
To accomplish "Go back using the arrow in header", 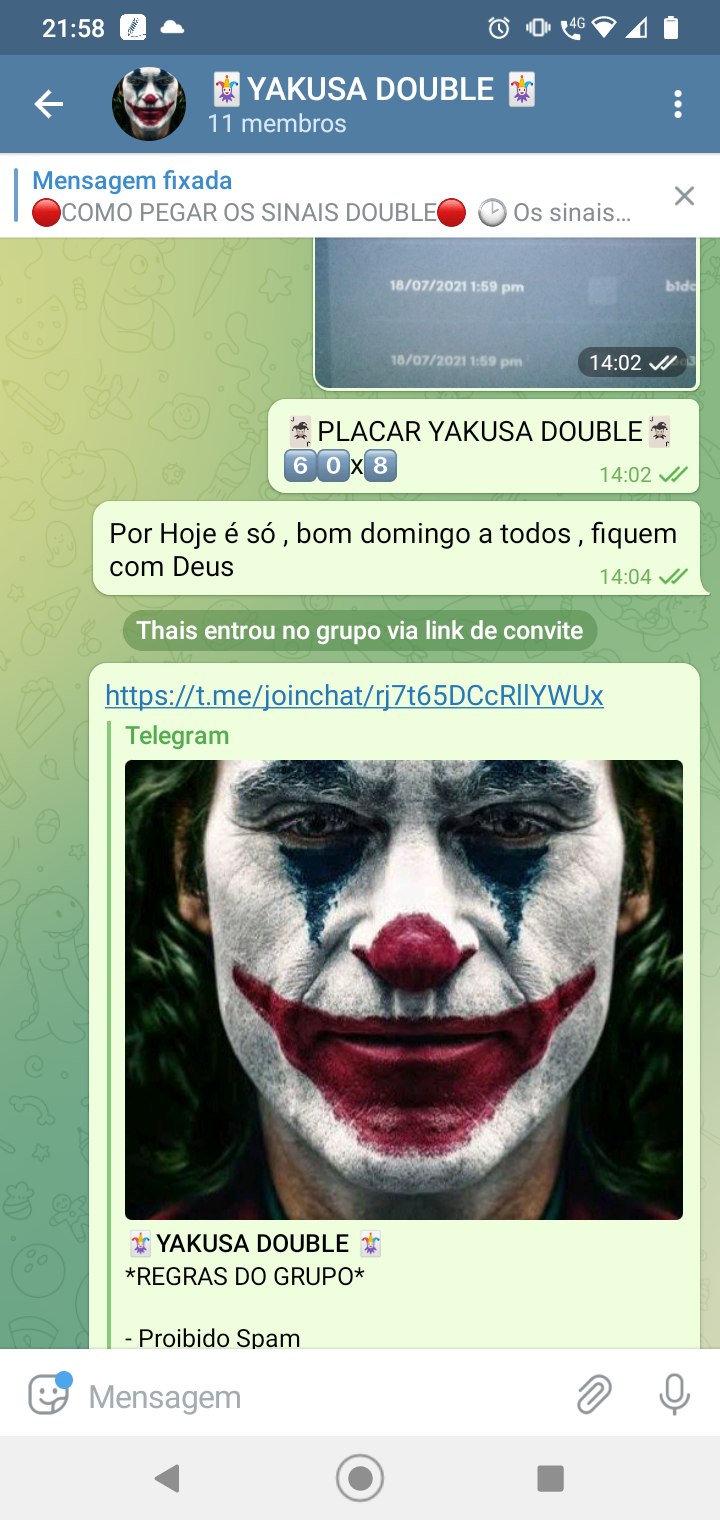I will click(48, 104).
